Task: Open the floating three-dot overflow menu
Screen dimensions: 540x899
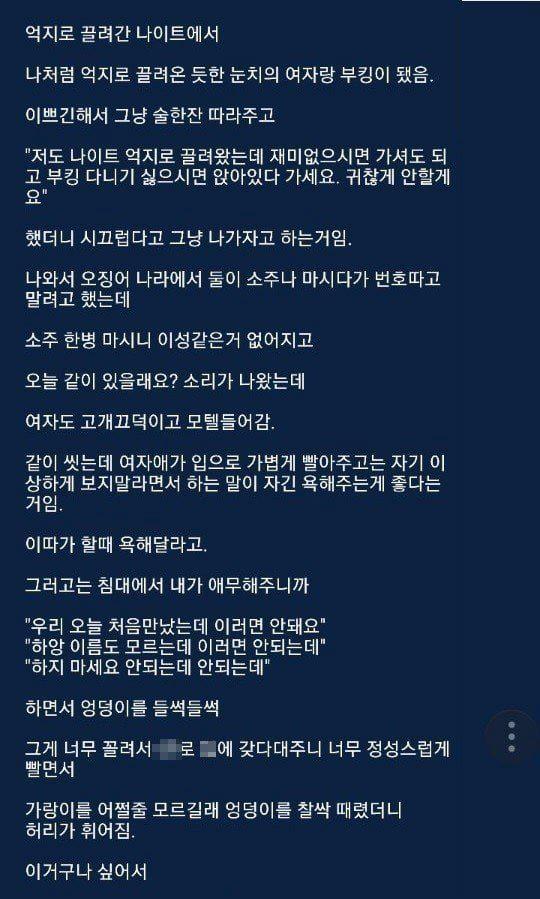Action: point(511,736)
